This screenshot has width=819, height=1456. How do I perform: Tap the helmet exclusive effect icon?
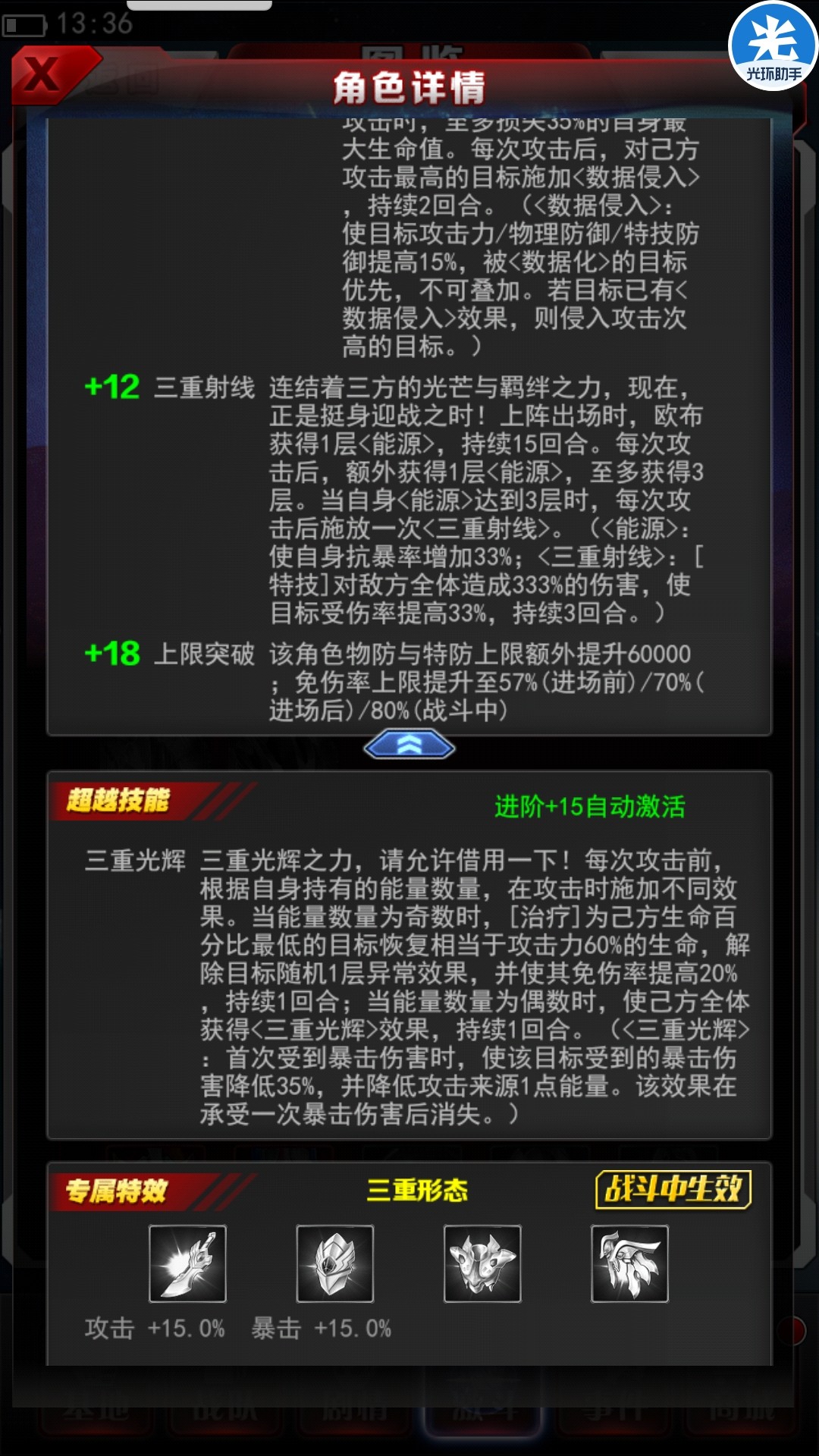334,1263
